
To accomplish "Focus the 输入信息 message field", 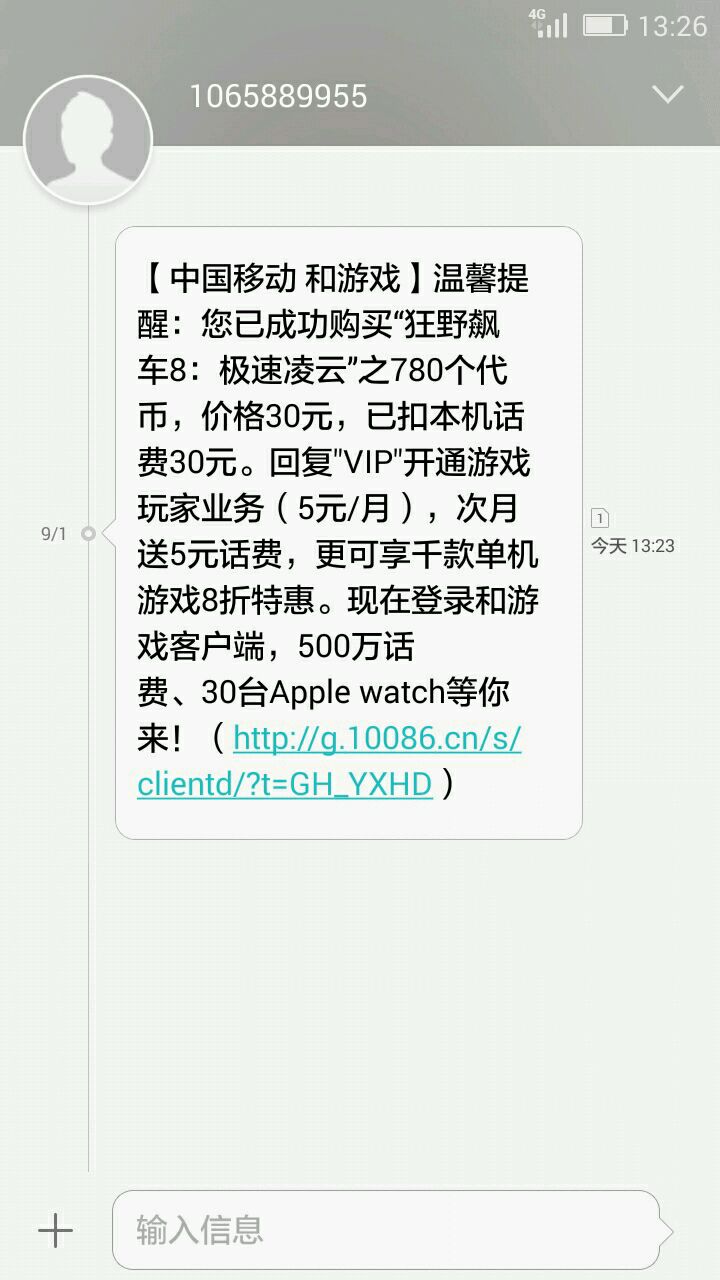I will 385,1230.
